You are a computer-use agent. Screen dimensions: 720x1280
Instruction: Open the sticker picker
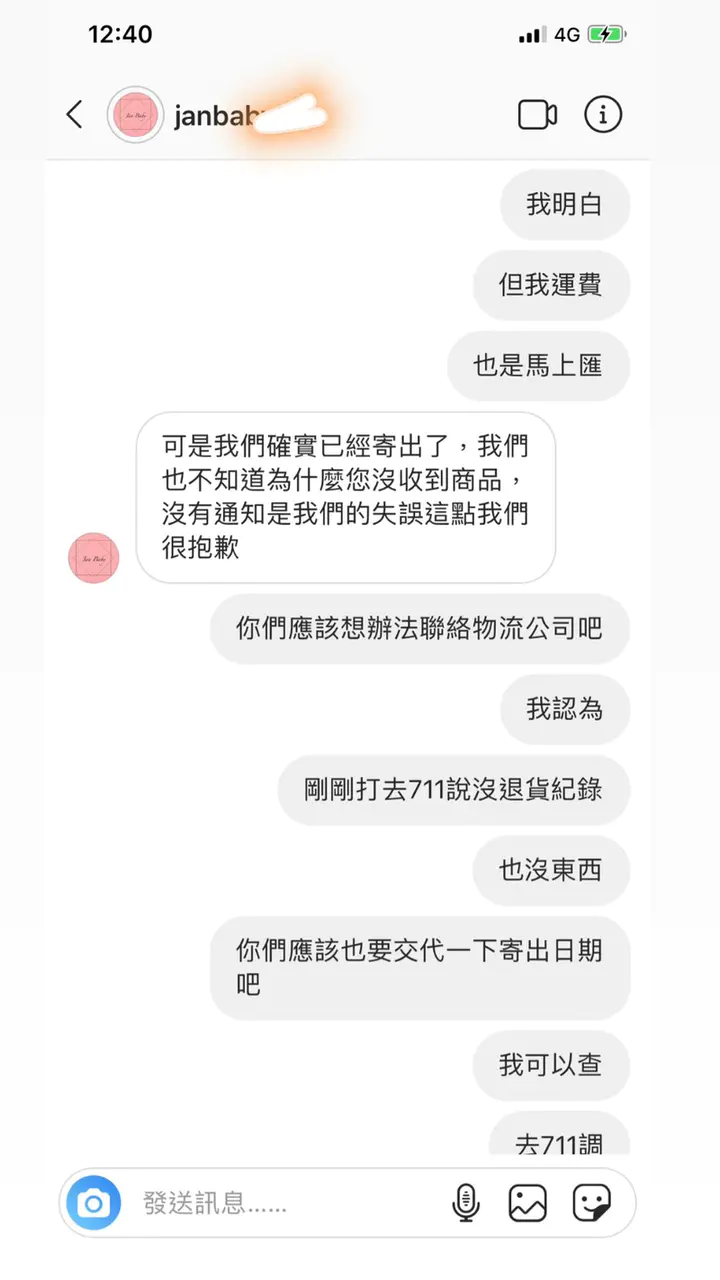coord(591,1202)
